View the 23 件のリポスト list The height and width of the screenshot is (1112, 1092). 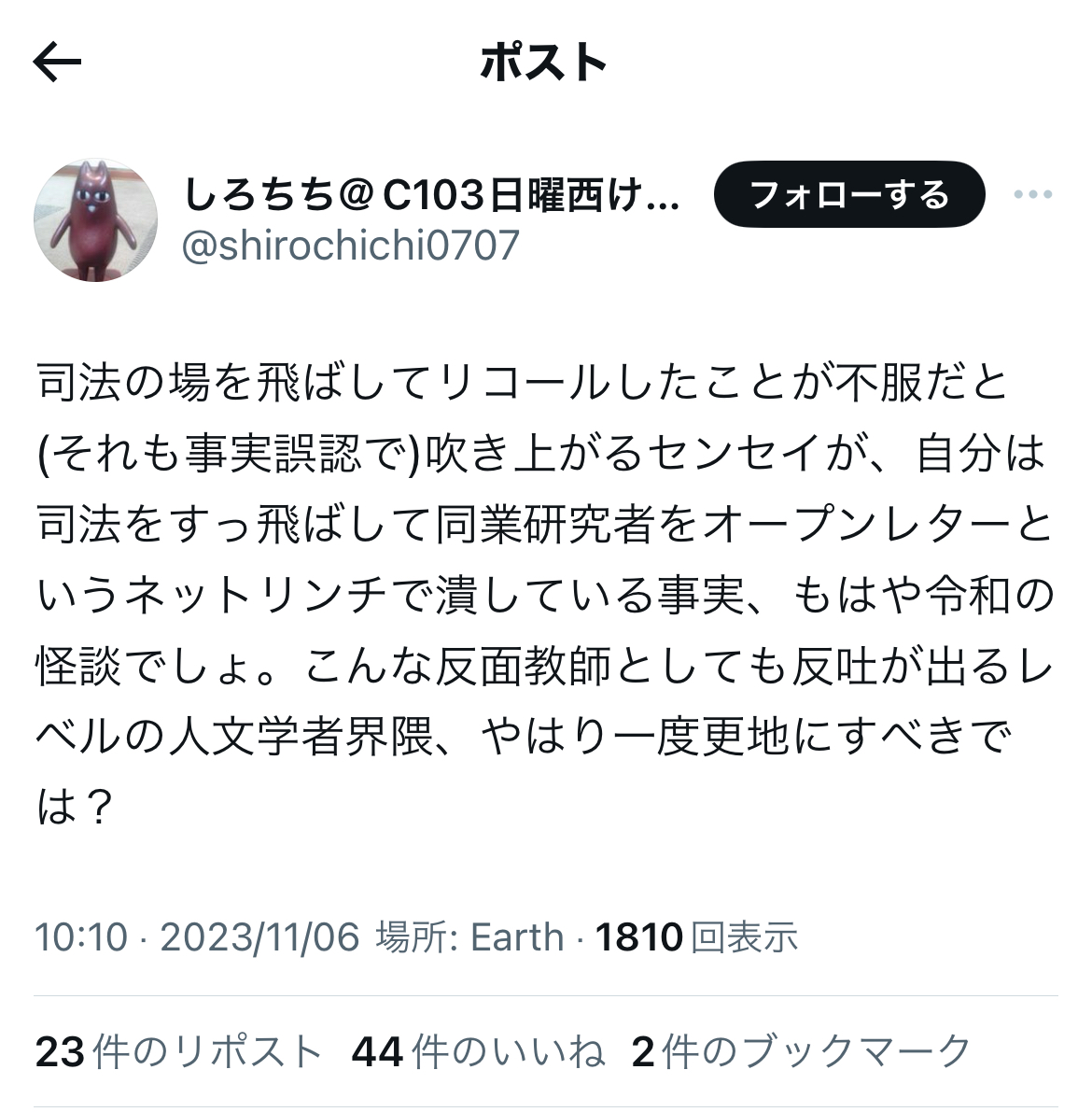[178, 1052]
